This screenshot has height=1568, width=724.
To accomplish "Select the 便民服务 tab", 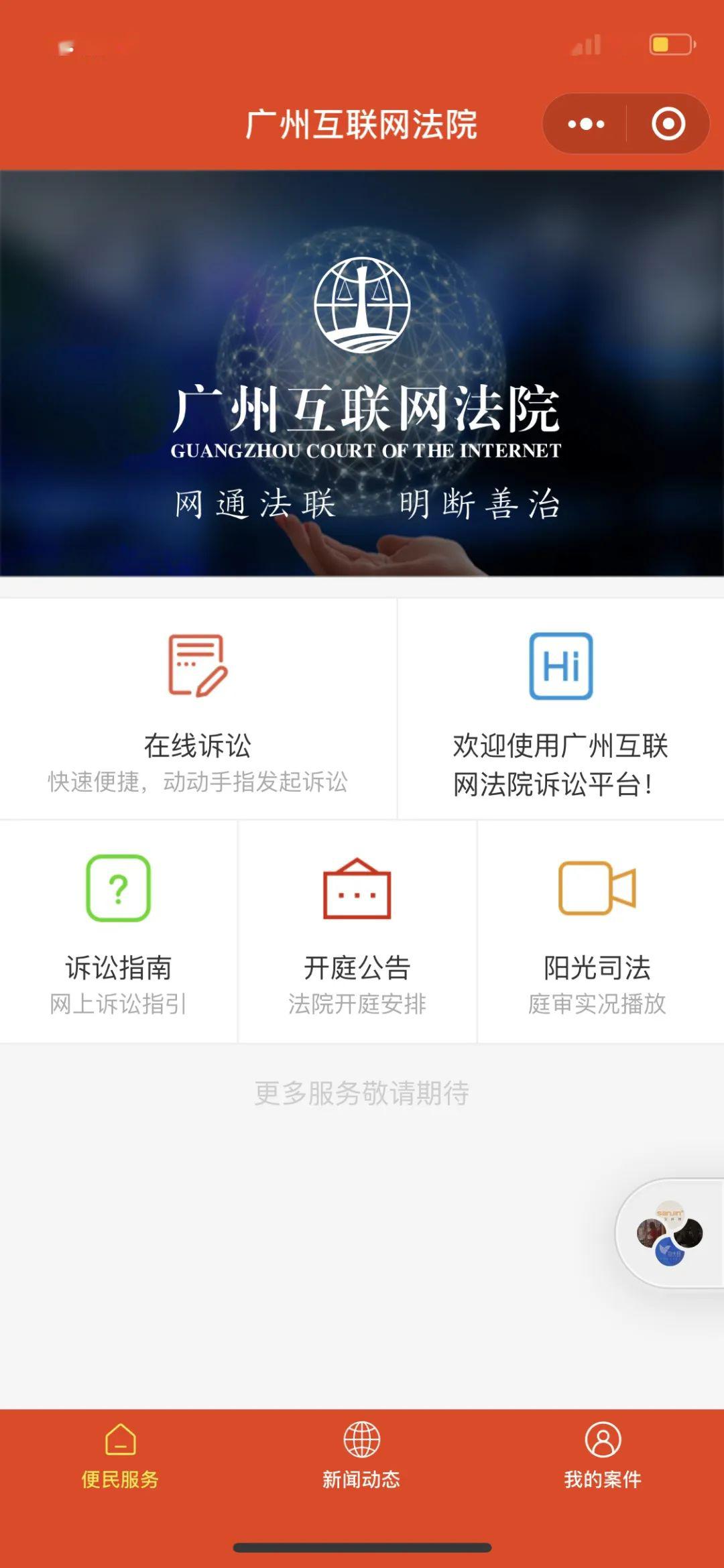I will click(120, 1455).
